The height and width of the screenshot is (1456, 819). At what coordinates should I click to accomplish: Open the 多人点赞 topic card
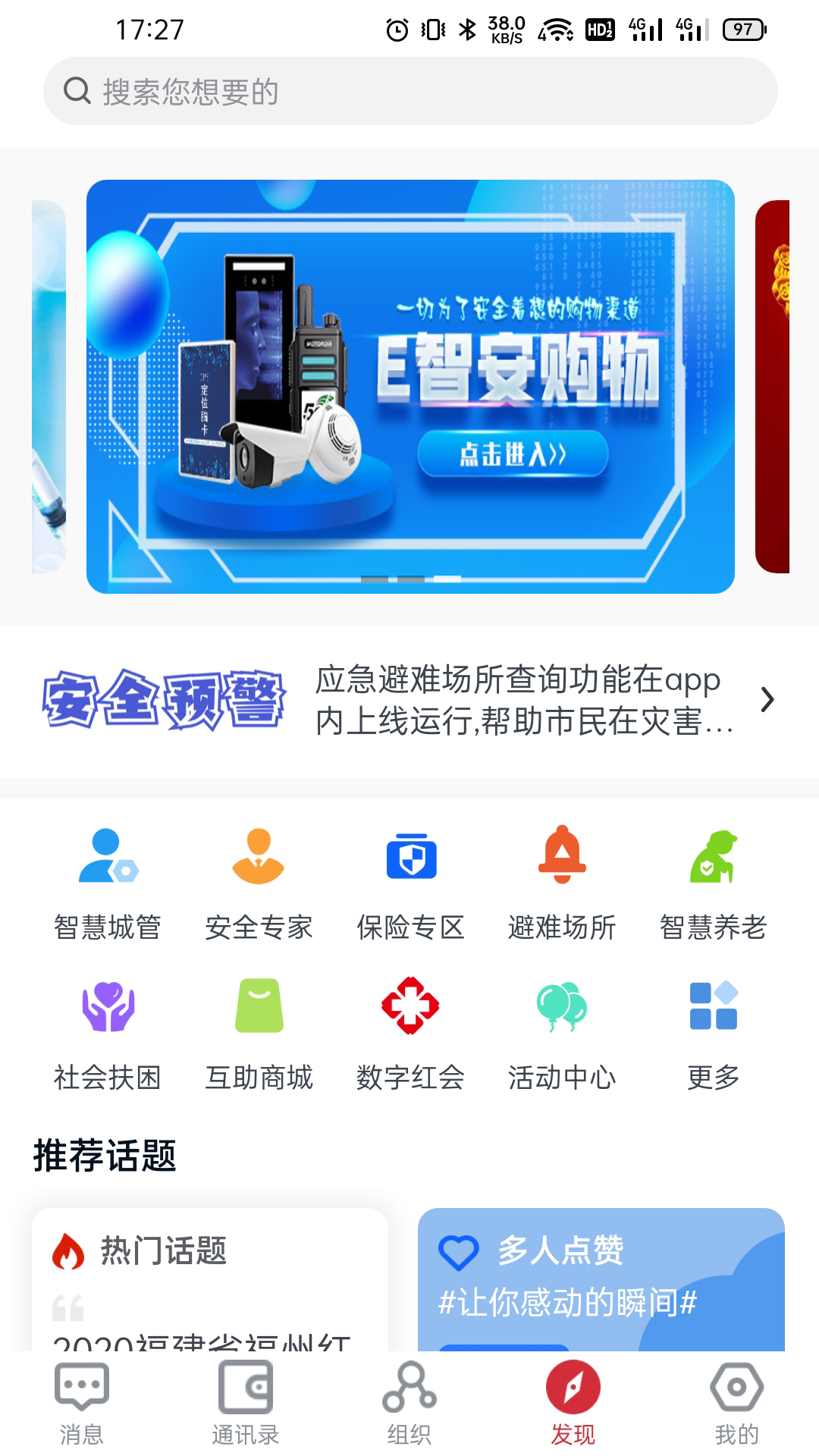tap(601, 1280)
